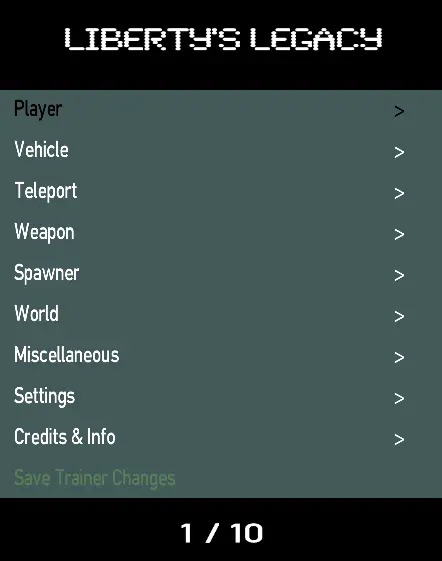442x561 pixels.
Task: Open the Miscellaneous submenu
Action: pyautogui.click(x=221, y=356)
